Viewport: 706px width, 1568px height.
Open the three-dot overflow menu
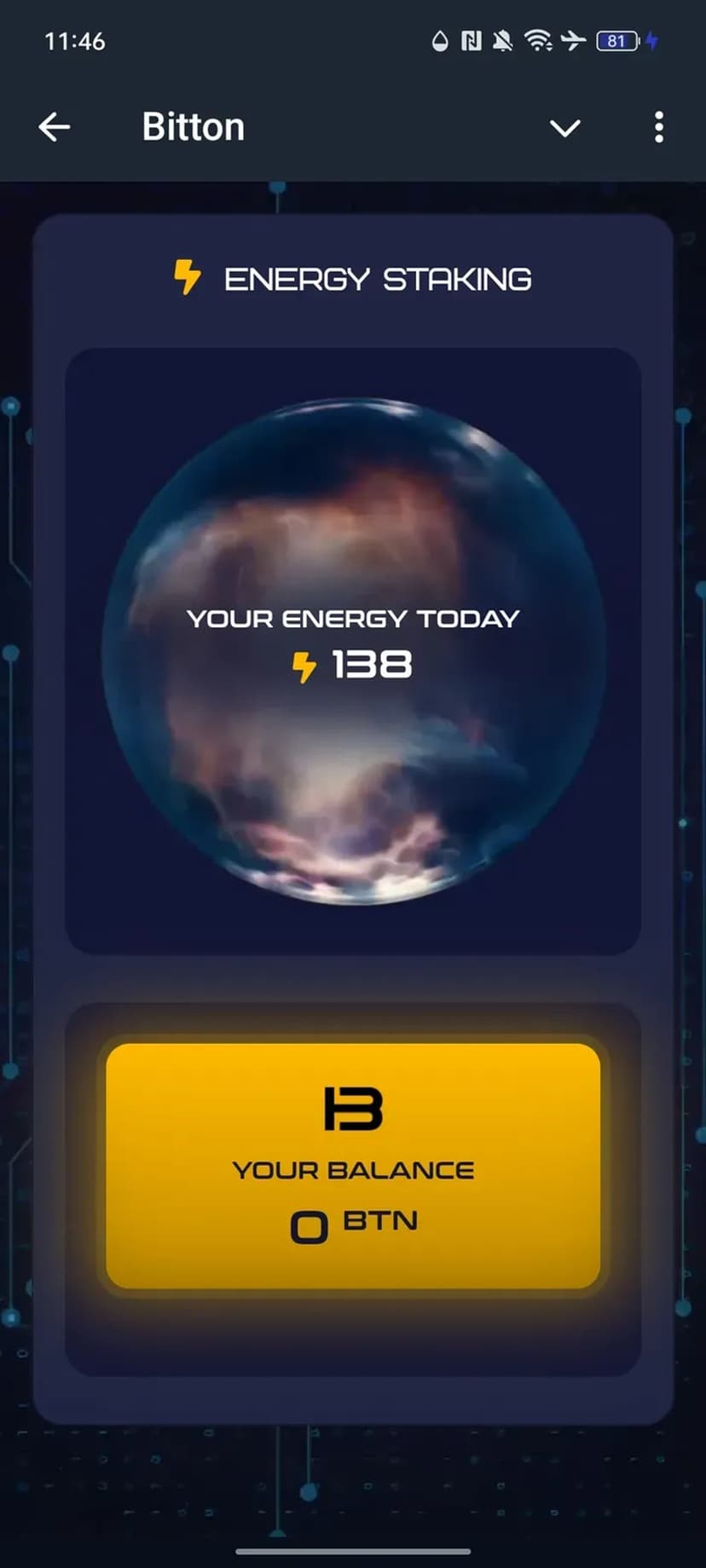coord(658,128)
